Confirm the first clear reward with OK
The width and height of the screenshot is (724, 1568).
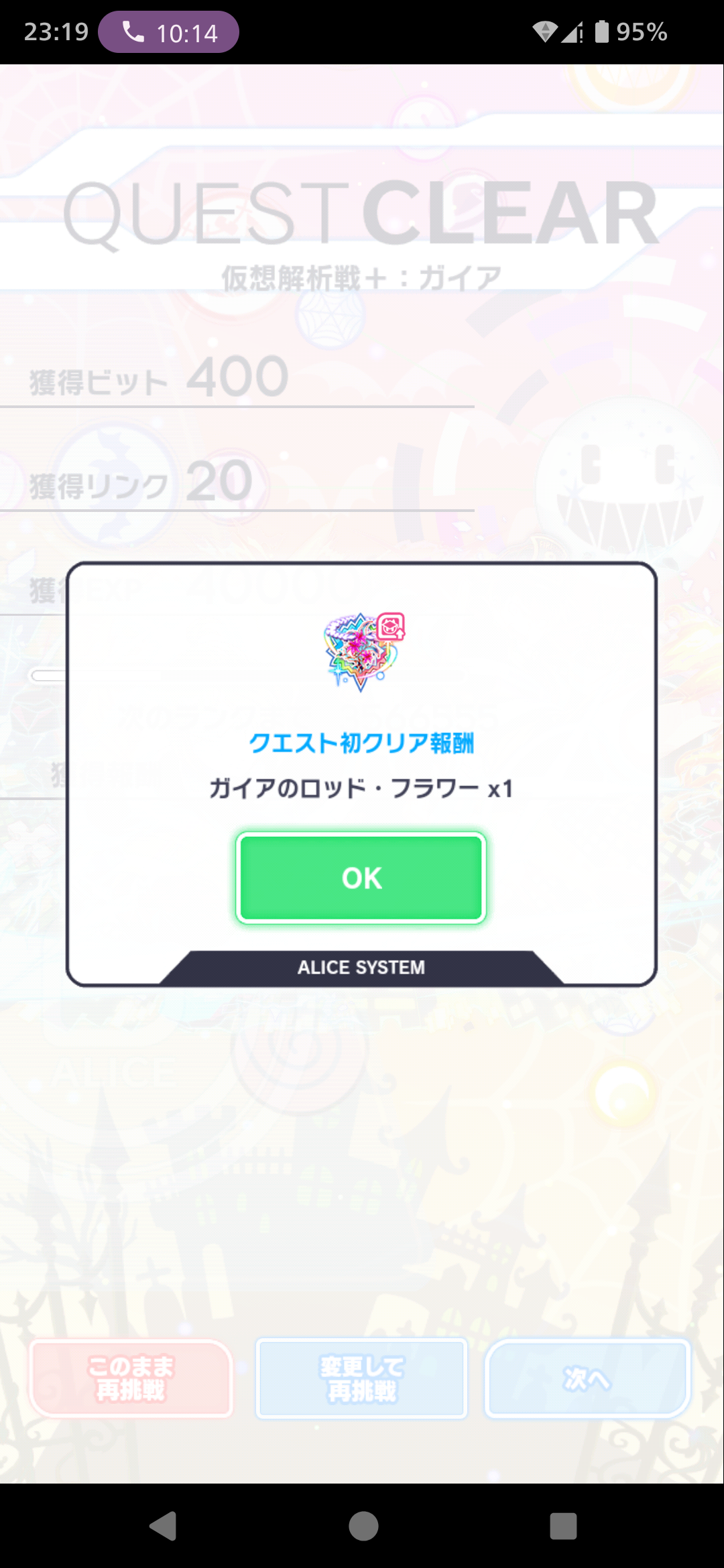point(361,878)
